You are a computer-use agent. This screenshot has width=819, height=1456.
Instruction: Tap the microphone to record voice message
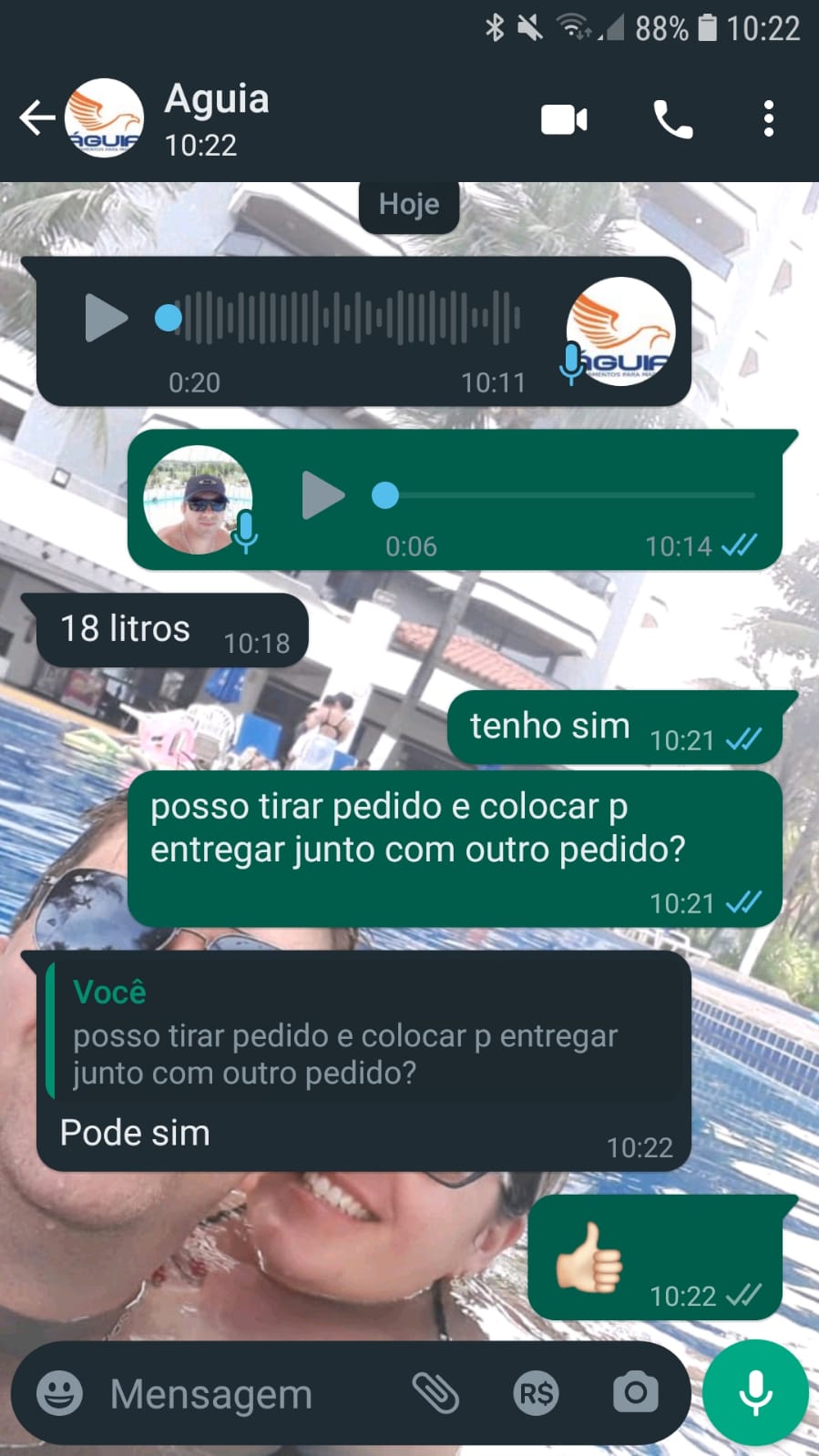tap(755, 1393)
